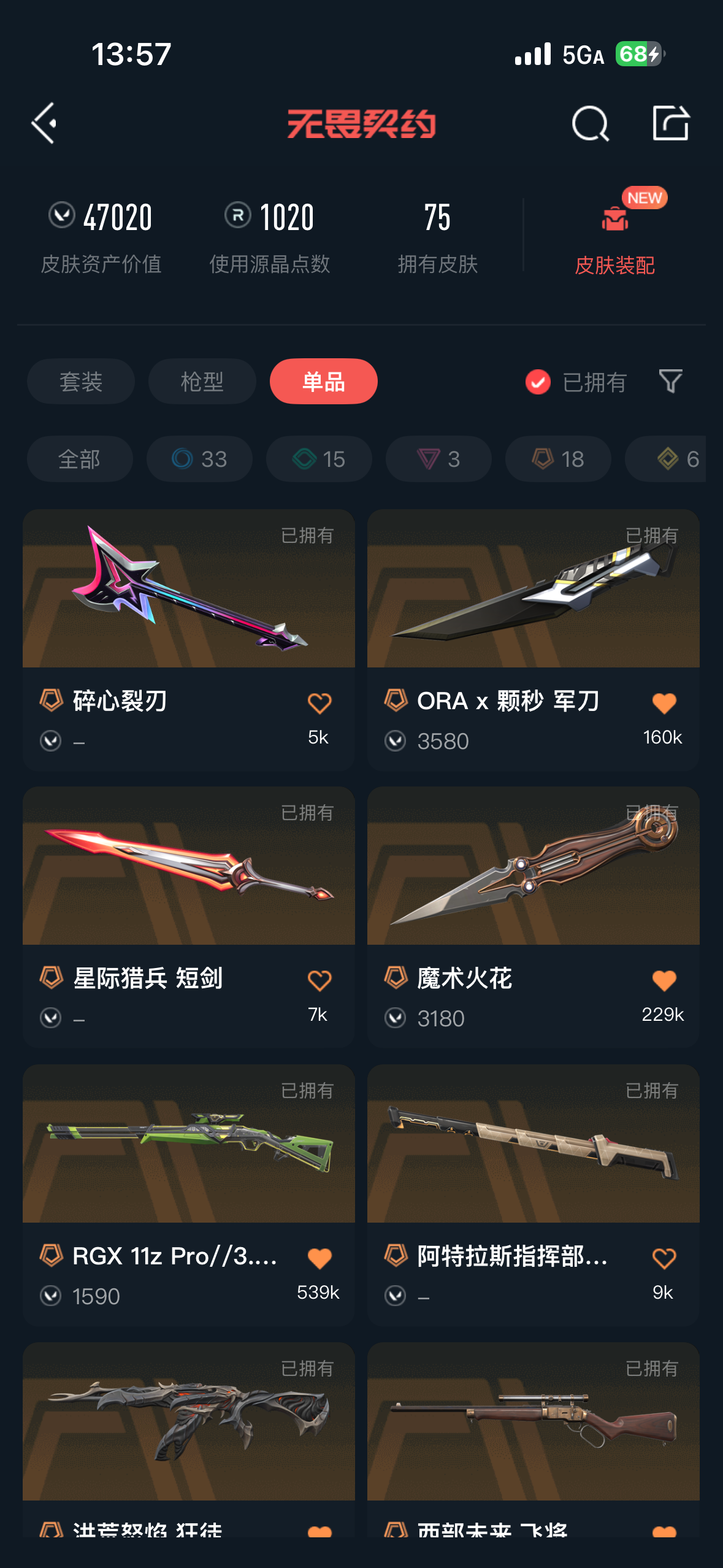This screenshot has height=1568, width=723.
Task: Open the search icon
Action: click(x=590, y=123)
